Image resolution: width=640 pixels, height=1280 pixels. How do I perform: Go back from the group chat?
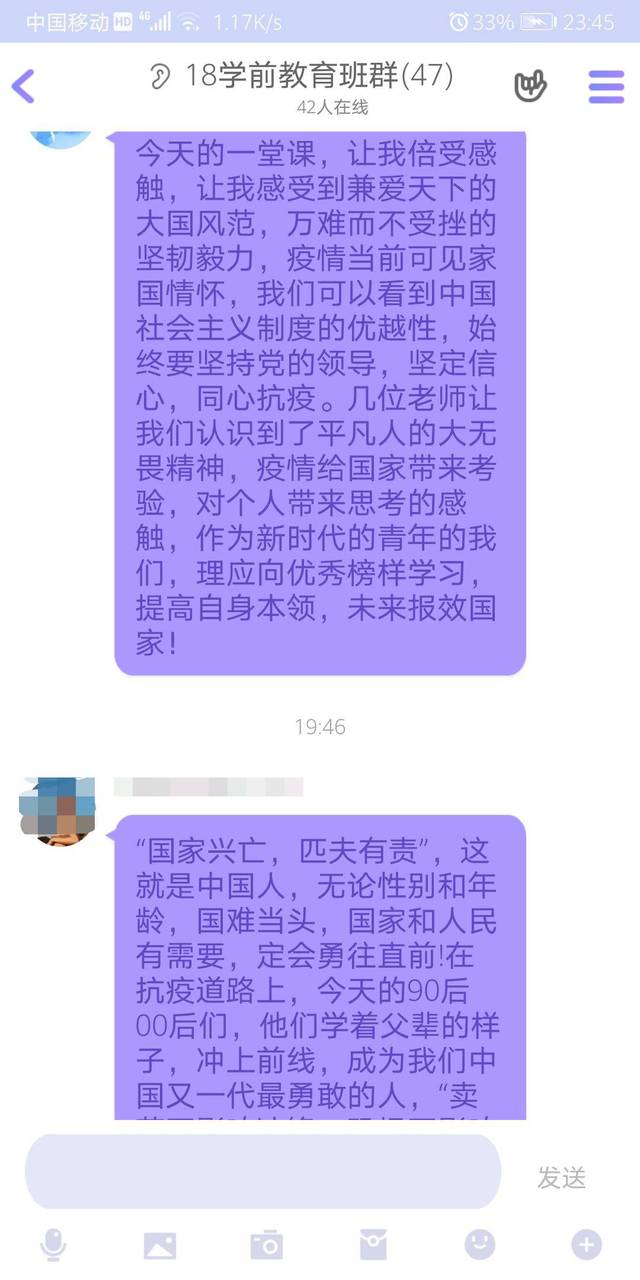(x=24, y=86)
